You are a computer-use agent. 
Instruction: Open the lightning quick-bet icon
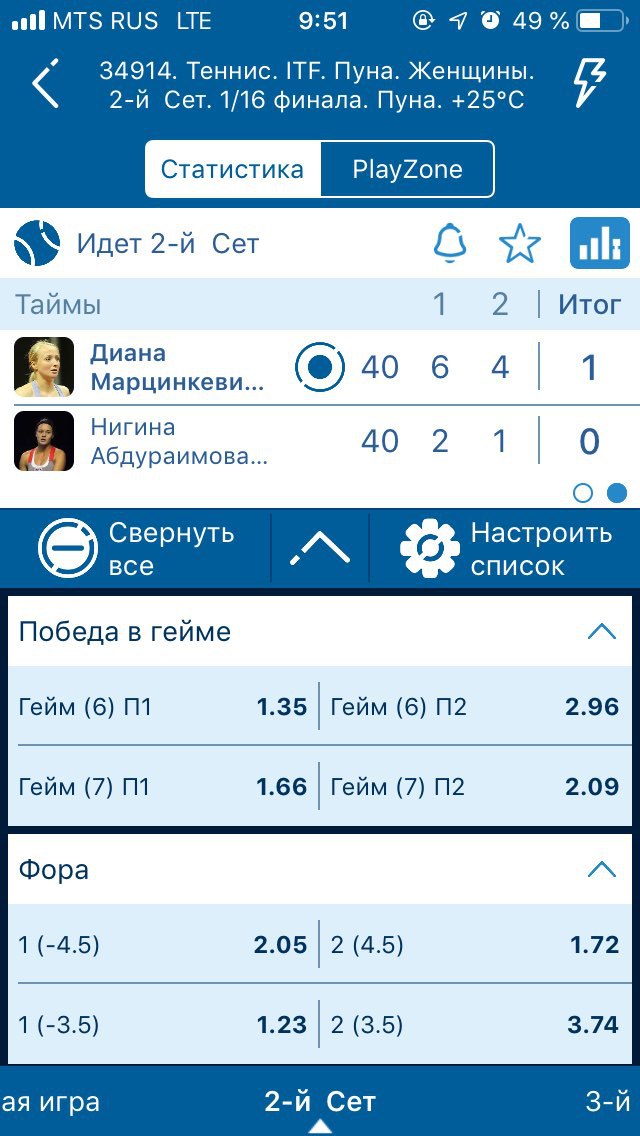pos(589,83)
